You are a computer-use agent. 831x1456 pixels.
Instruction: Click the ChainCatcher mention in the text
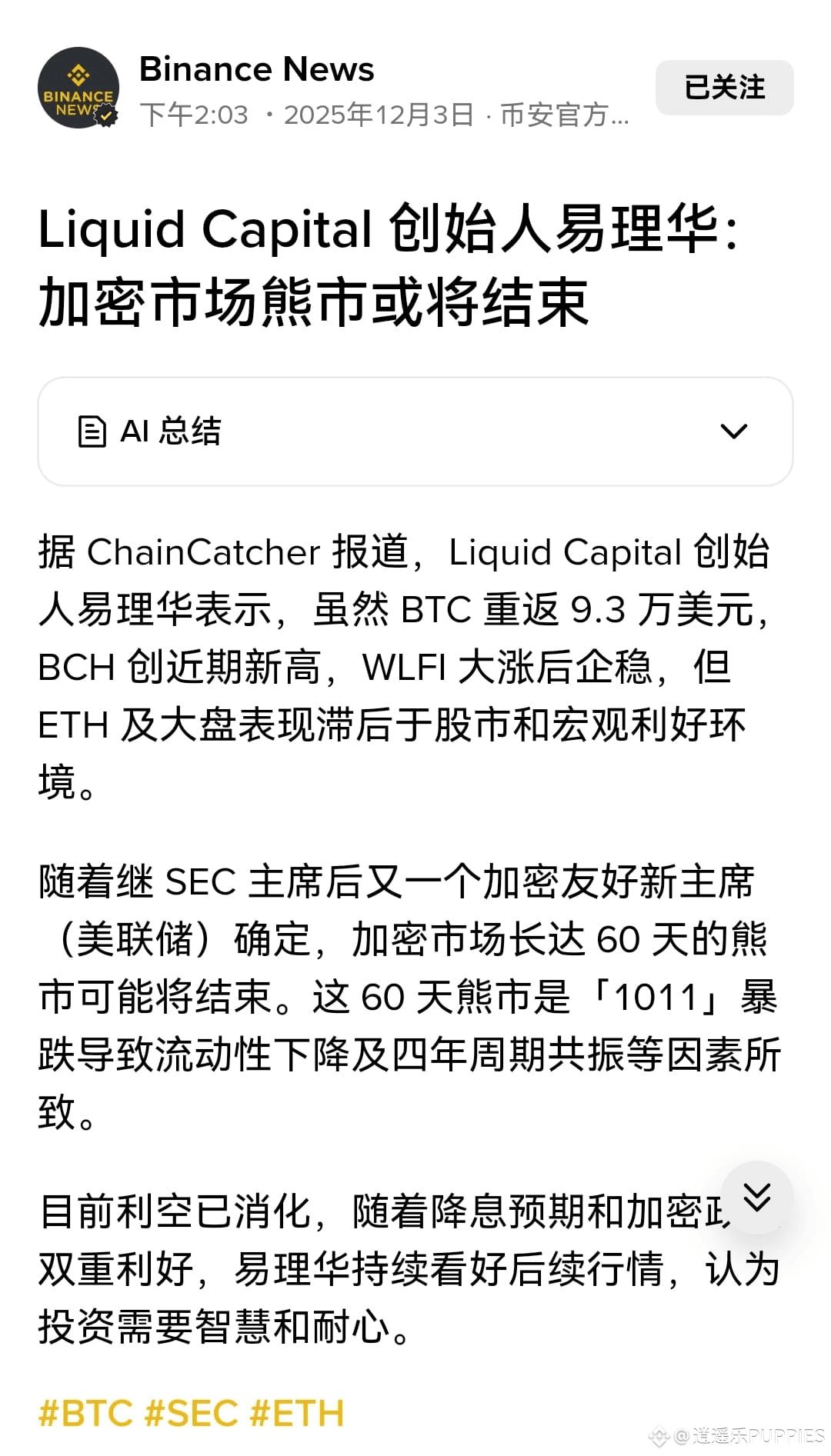pyautogui.click(x=202, y=551)
